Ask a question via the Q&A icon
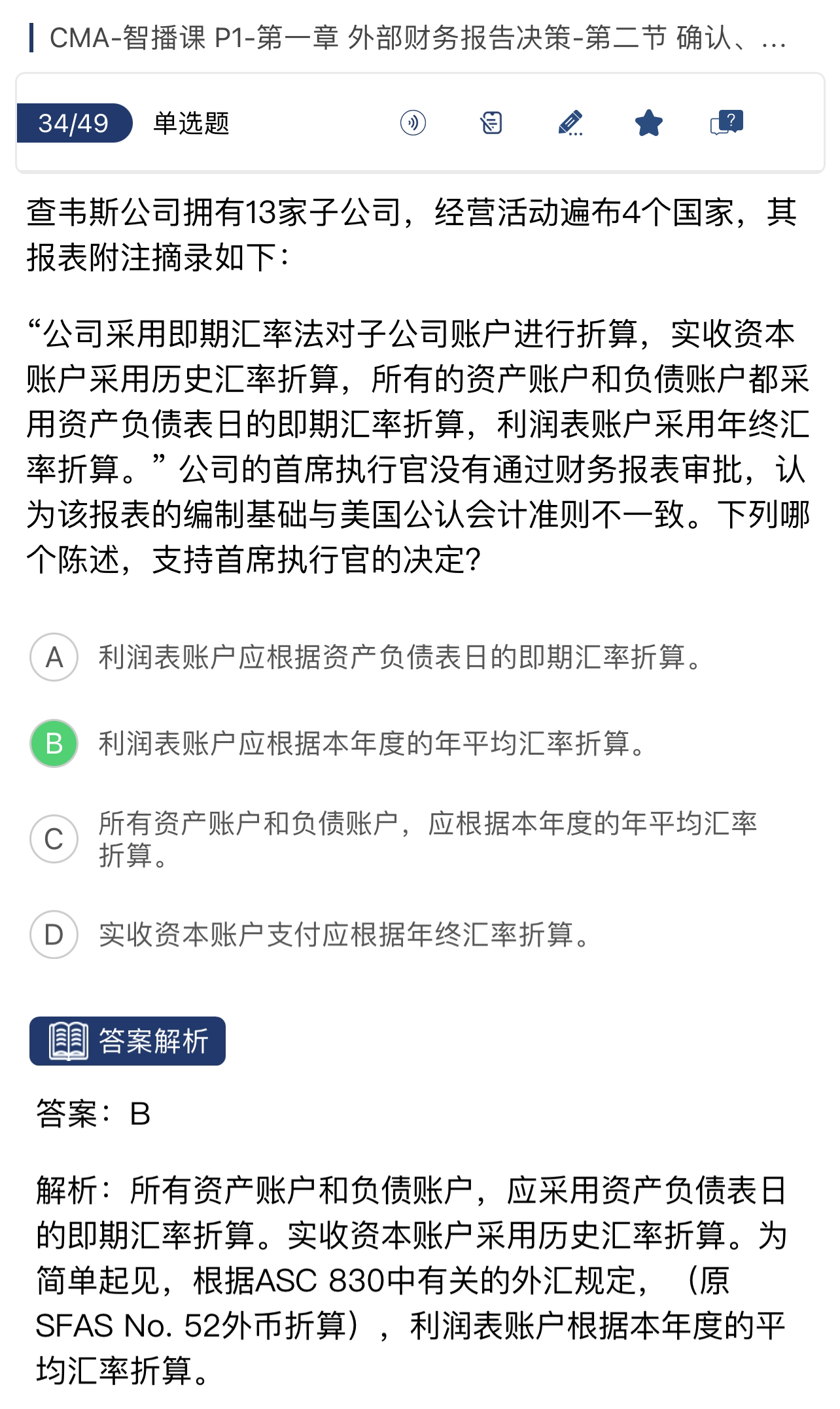Screen dimensions: 840x1409 [727, 122]
